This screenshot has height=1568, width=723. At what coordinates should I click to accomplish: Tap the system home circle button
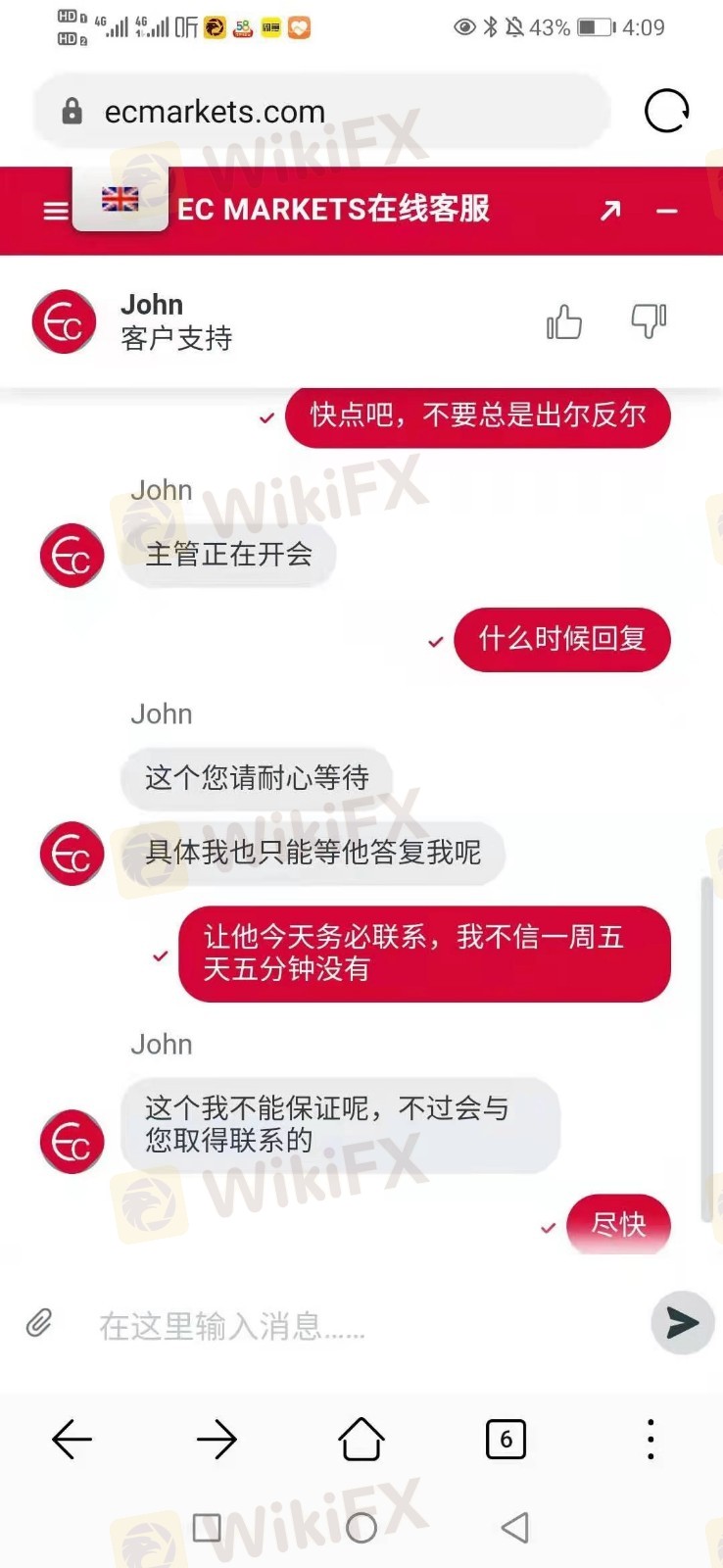[361, 1527]
